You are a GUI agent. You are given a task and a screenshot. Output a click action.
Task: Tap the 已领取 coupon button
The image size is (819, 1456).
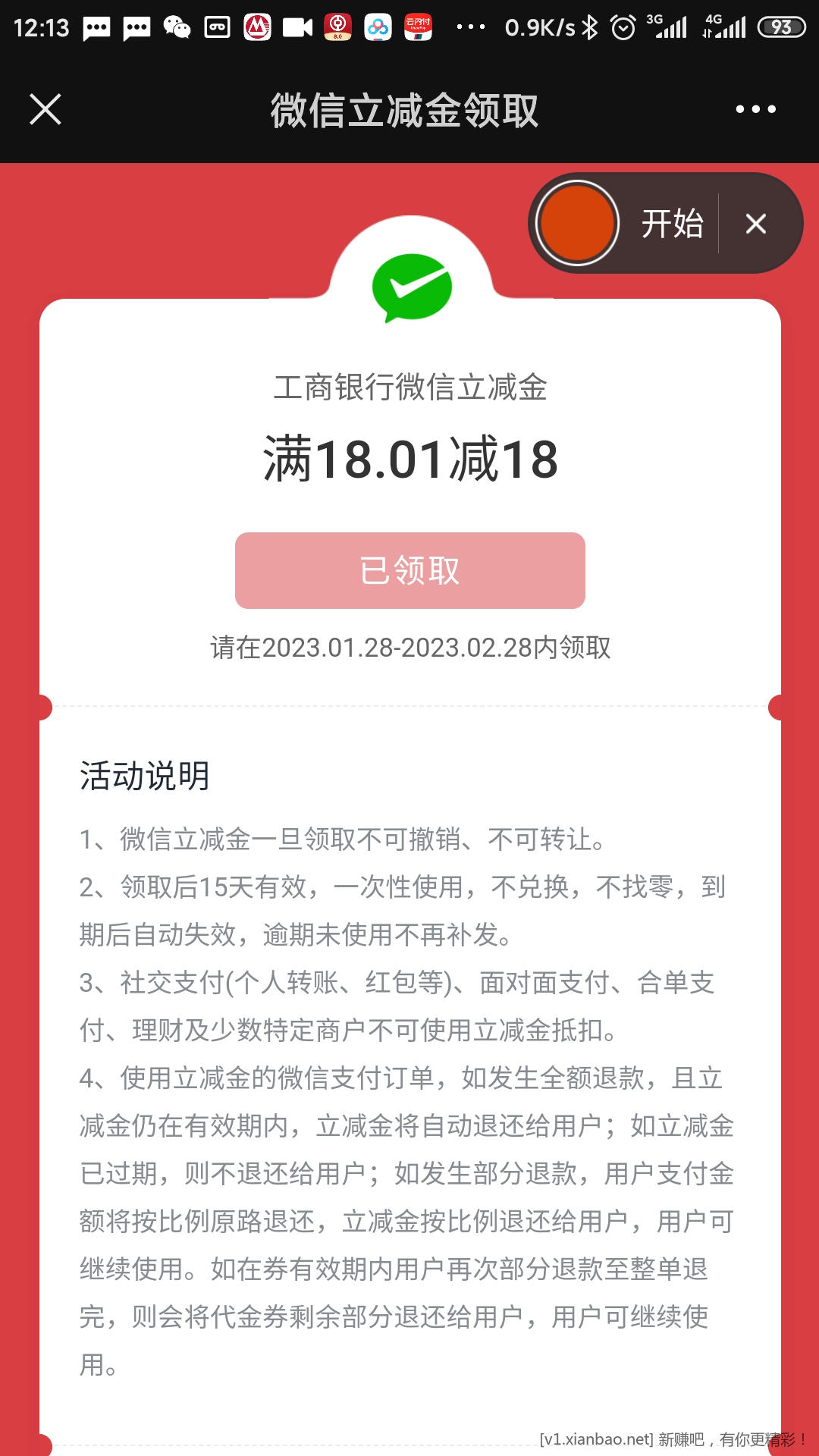coord(409,570)
